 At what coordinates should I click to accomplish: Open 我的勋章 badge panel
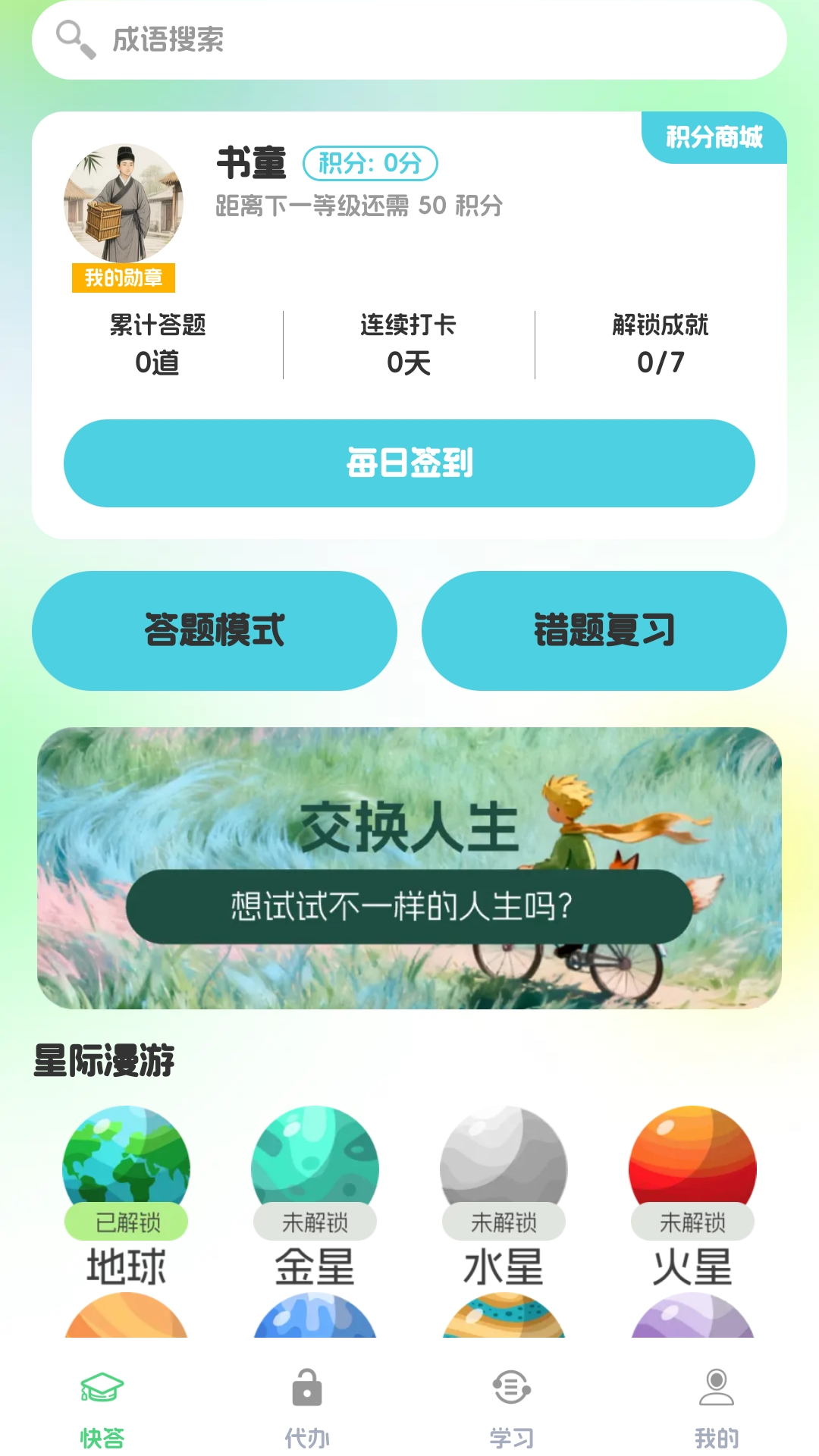pyautogui.click(x=124, y=276)
